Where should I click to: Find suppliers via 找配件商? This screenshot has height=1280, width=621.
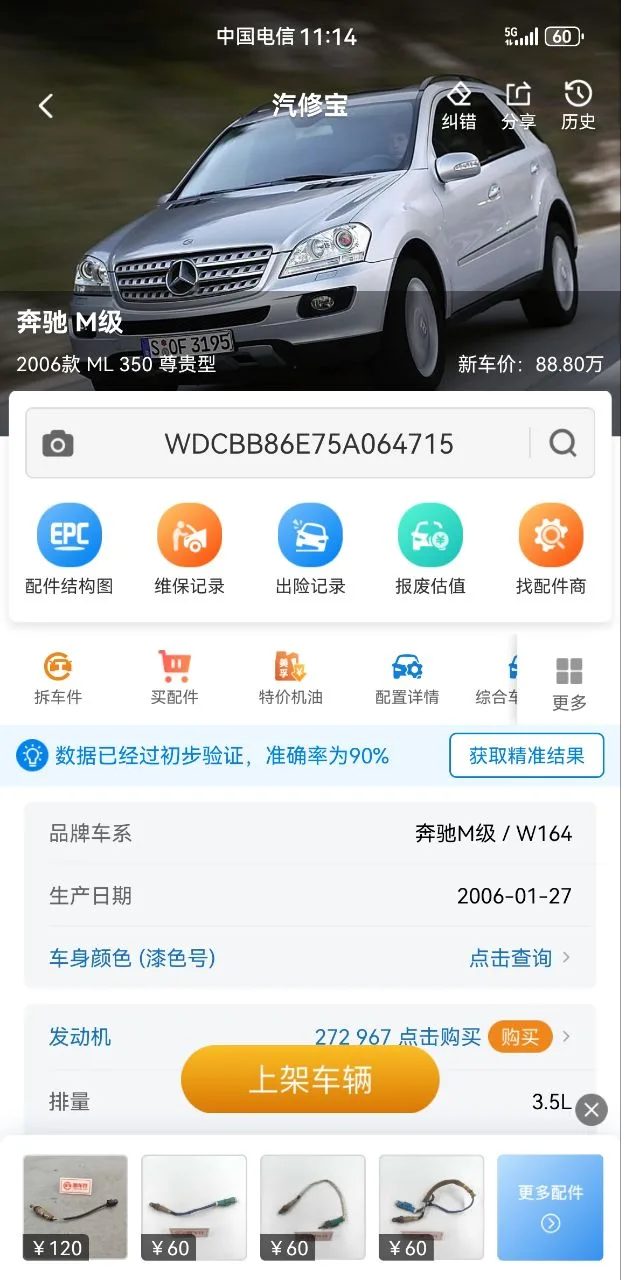[x=551, y=550]
